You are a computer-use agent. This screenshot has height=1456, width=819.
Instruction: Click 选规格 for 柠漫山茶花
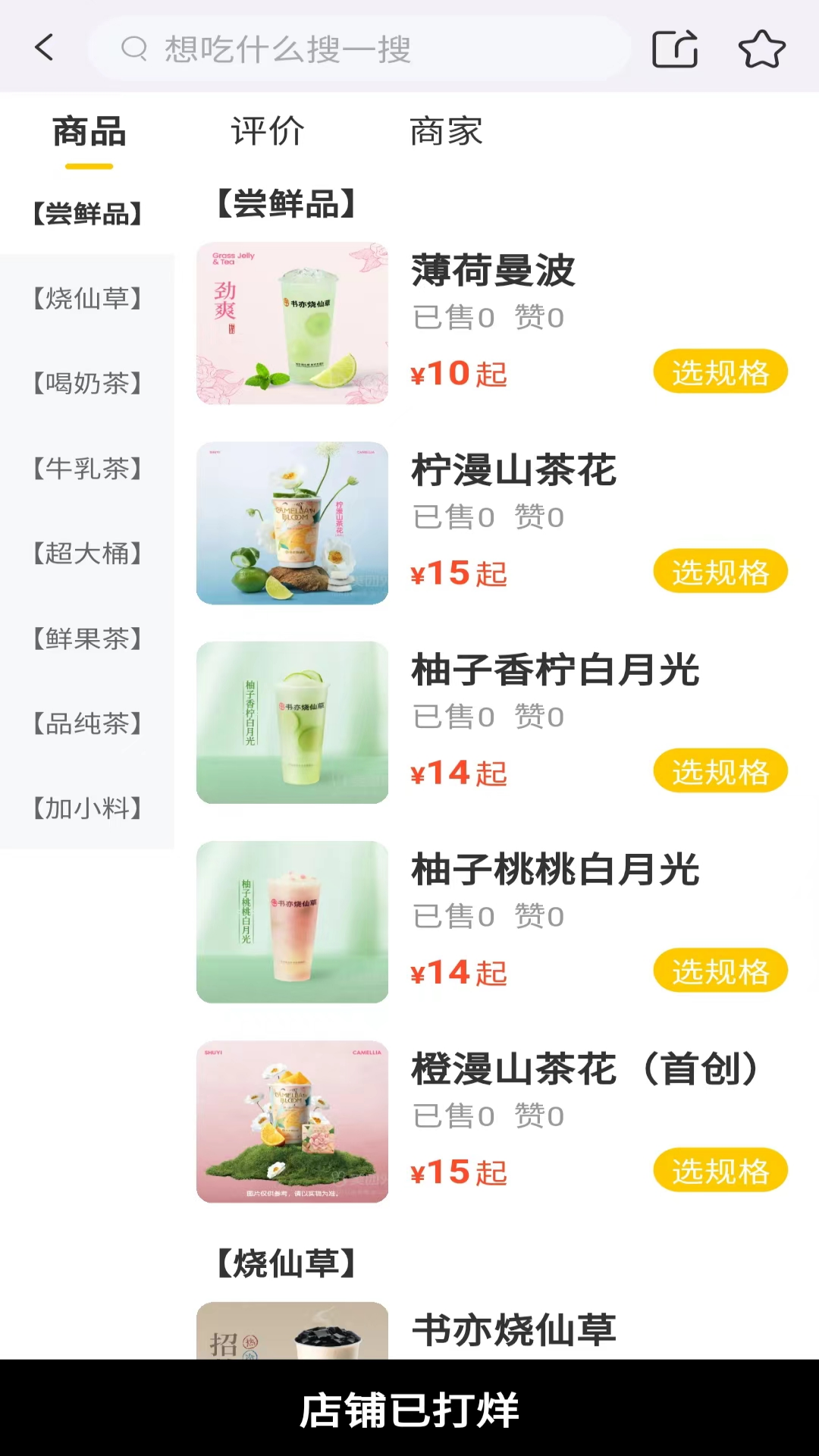point(719,571)
